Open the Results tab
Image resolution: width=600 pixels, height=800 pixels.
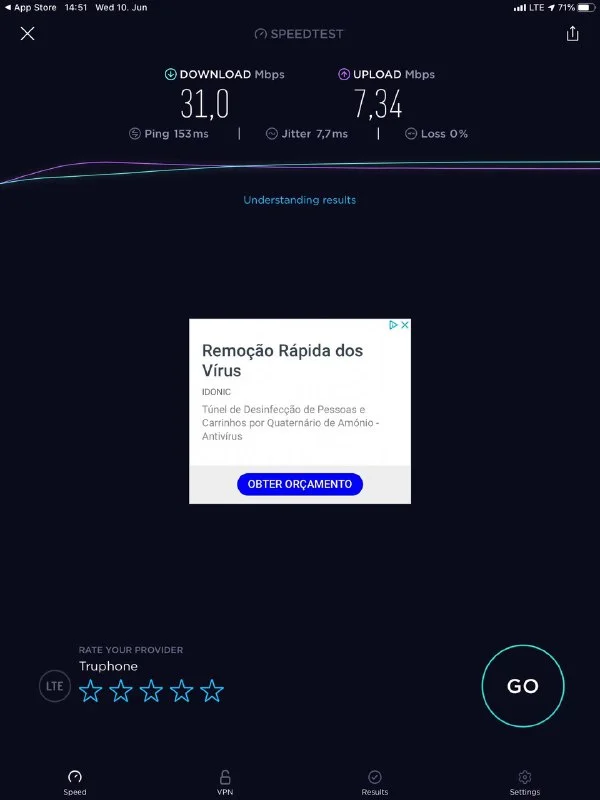click(374, 781)
